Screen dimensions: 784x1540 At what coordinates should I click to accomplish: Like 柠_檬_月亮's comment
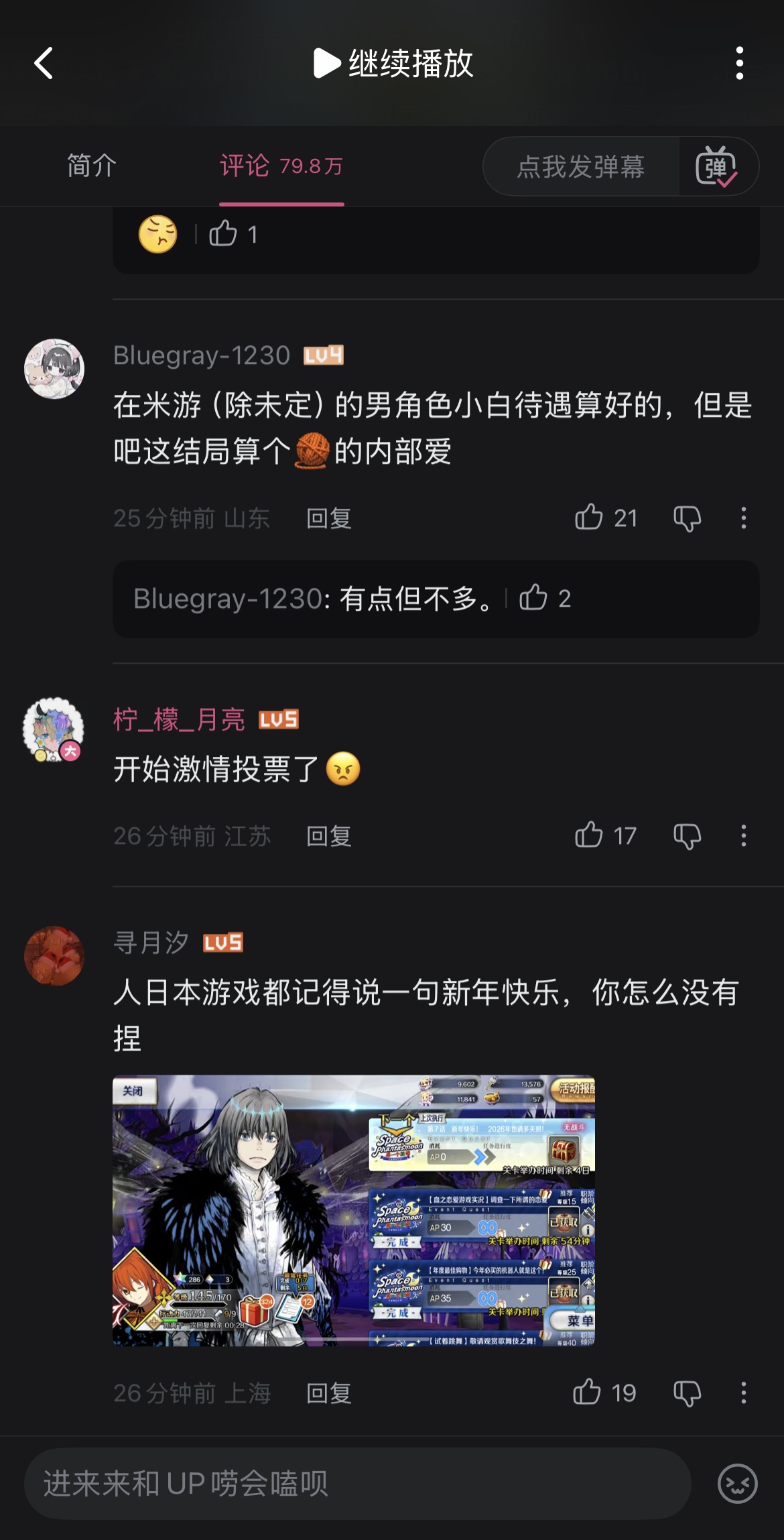(590, 835)
